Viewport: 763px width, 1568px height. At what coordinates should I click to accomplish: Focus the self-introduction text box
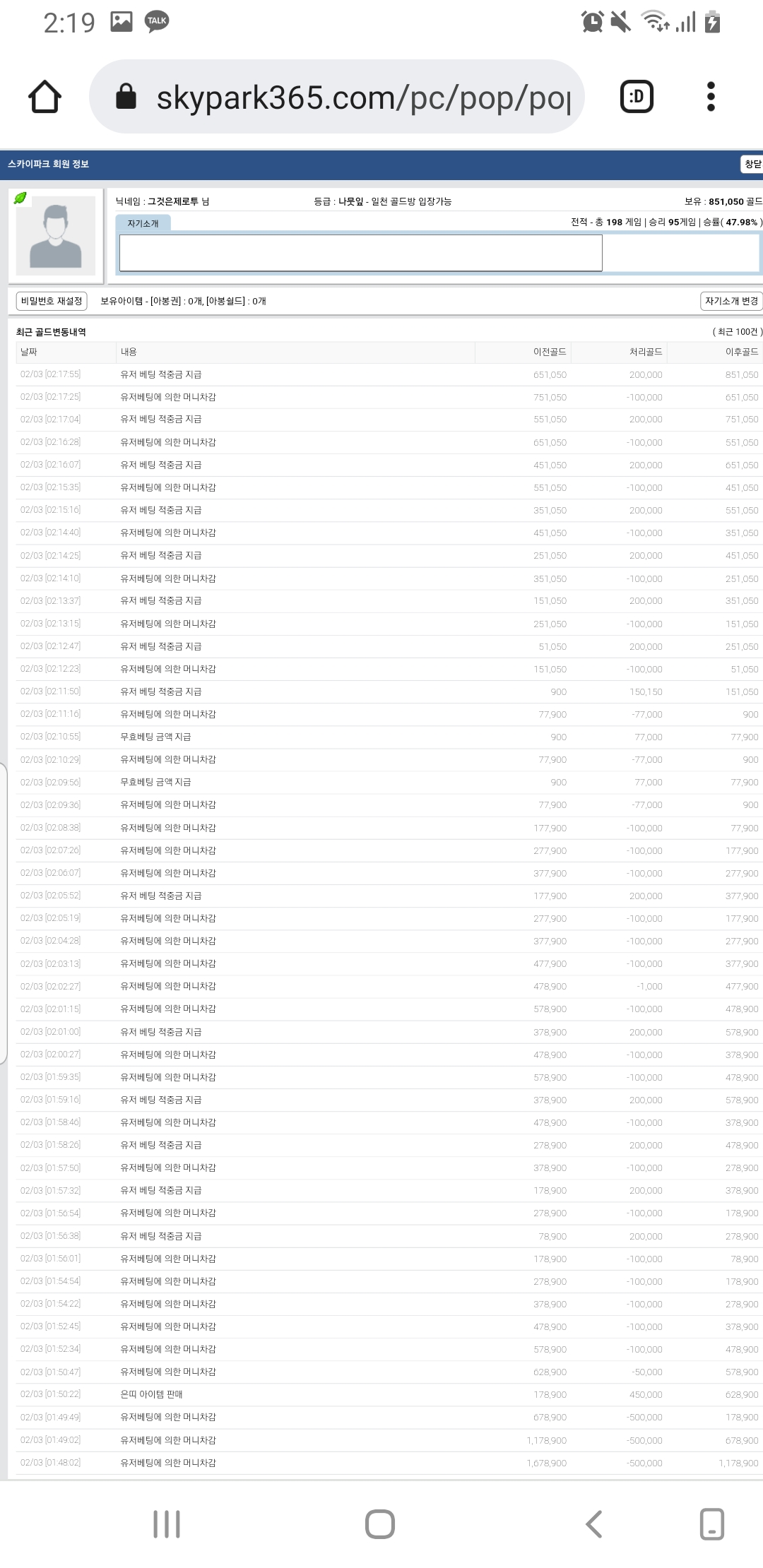pyautogui.click(x=361, y=253)
